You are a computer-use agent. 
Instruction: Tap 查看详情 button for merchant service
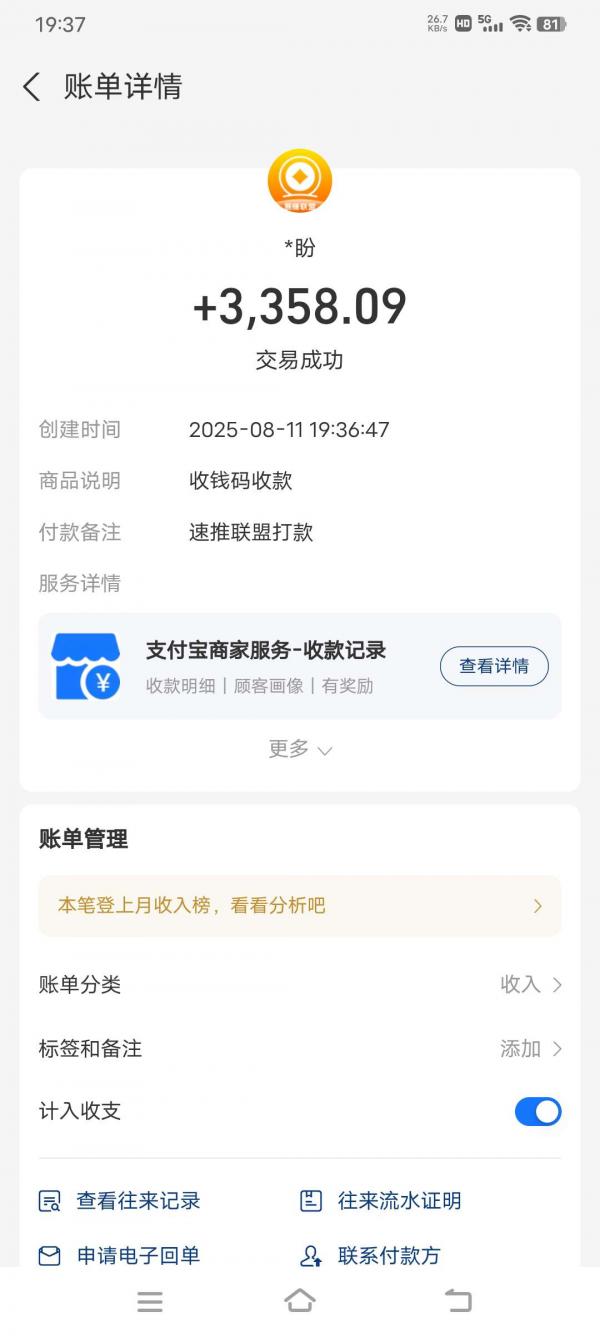(494, 666)
